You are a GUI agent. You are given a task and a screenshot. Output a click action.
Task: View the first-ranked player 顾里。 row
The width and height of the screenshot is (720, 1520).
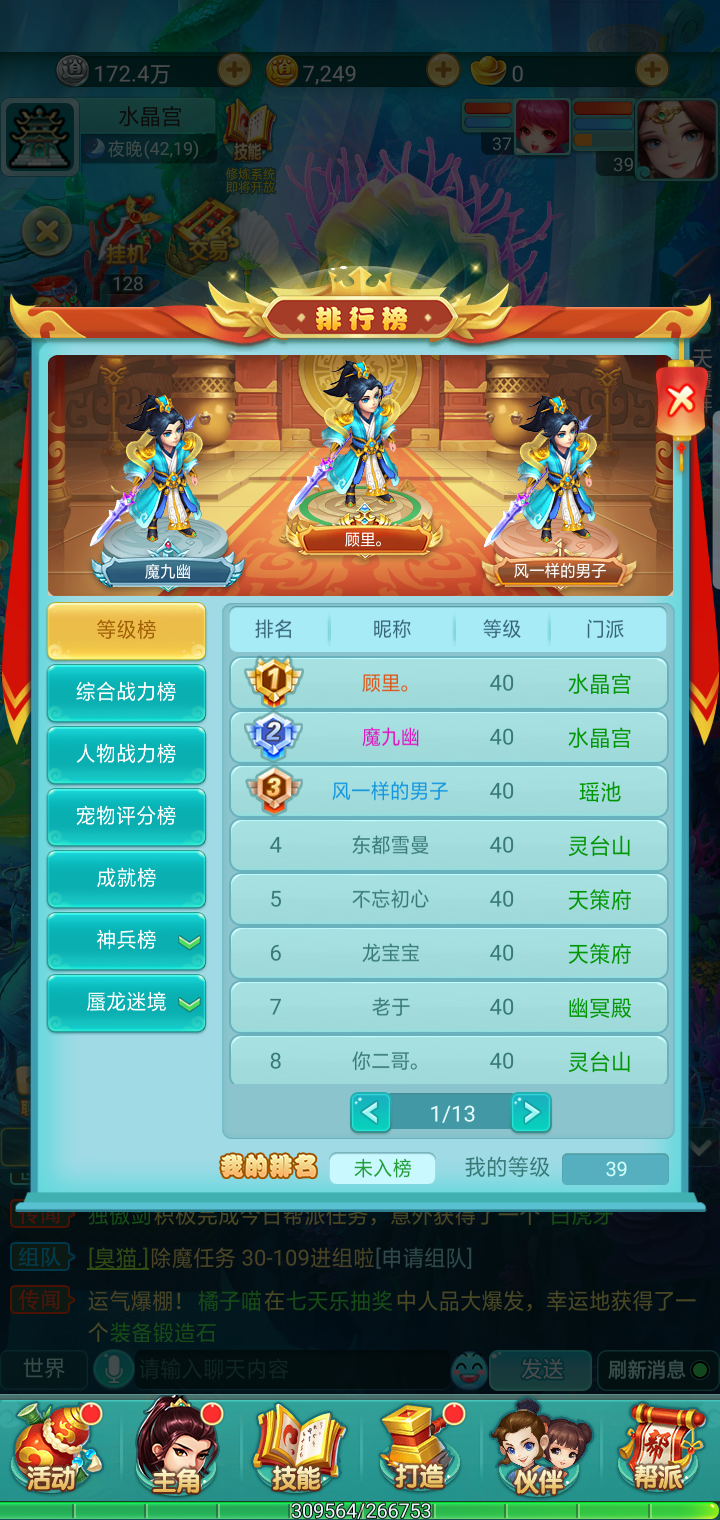448,684
